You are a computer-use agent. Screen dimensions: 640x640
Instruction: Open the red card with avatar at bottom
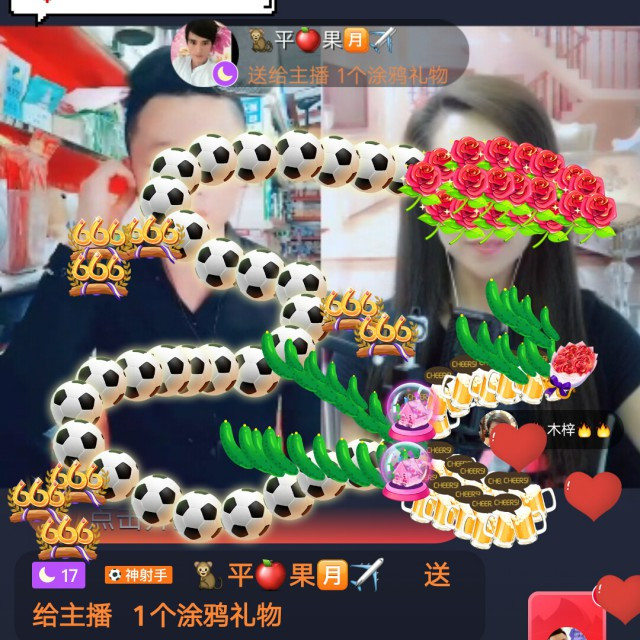[568, 616]
